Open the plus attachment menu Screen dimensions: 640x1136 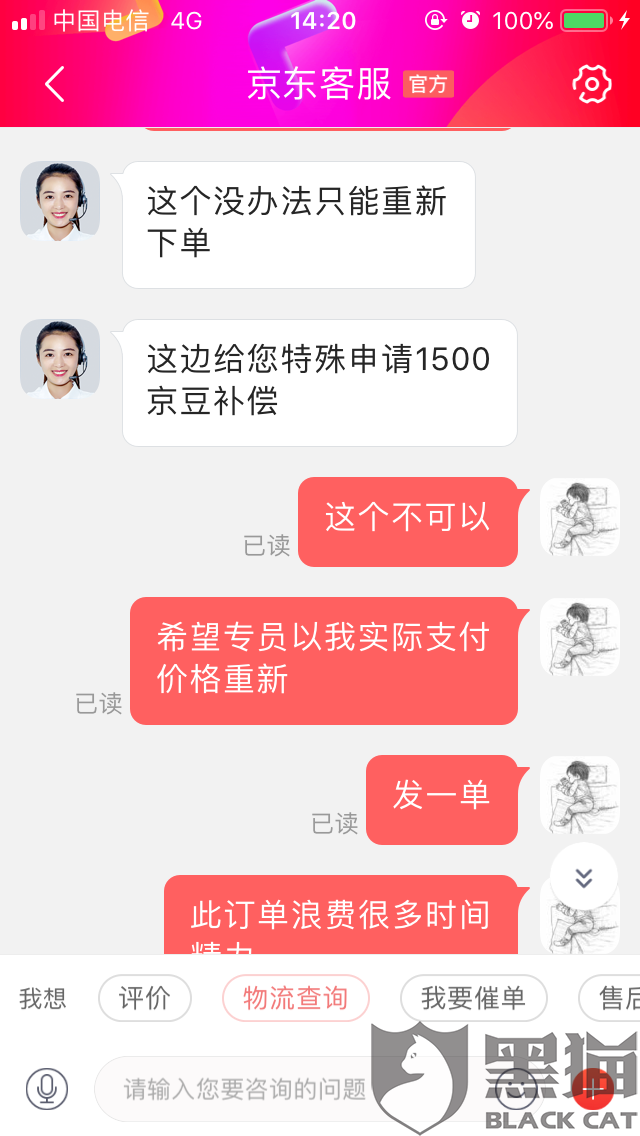click(593, 1088)
